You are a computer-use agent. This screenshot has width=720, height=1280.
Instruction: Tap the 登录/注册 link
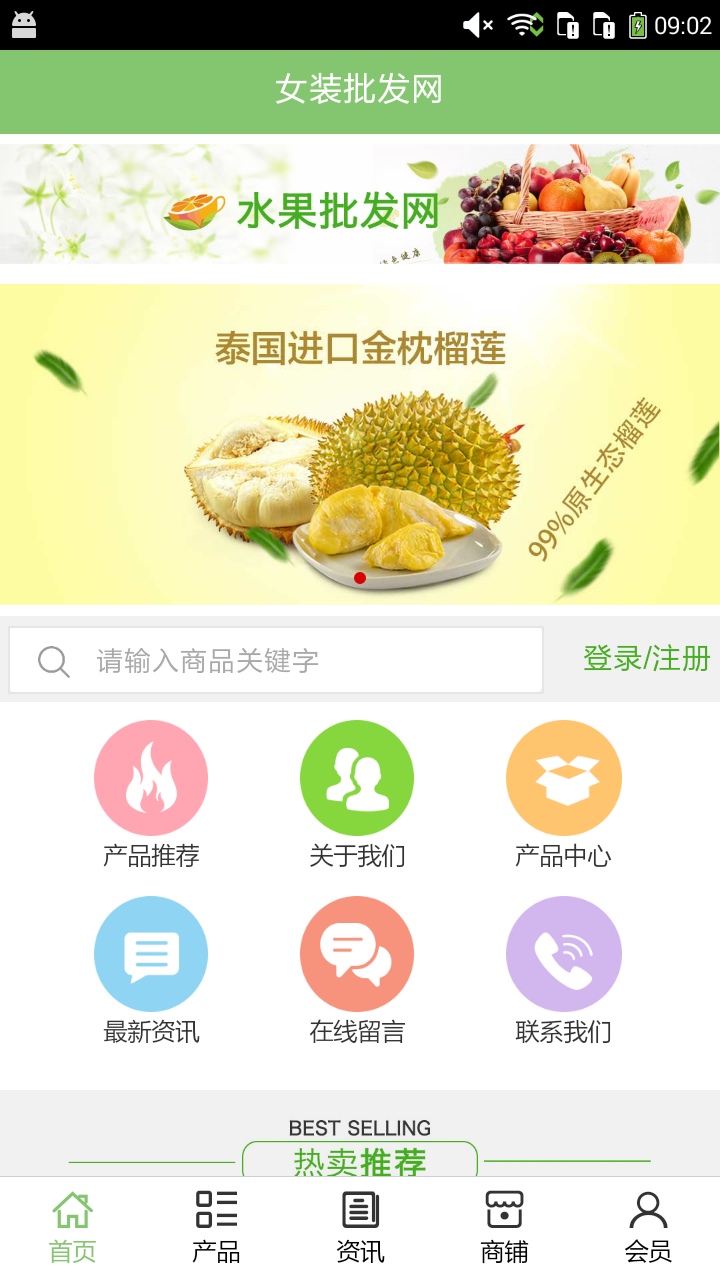tap(646, 659)
